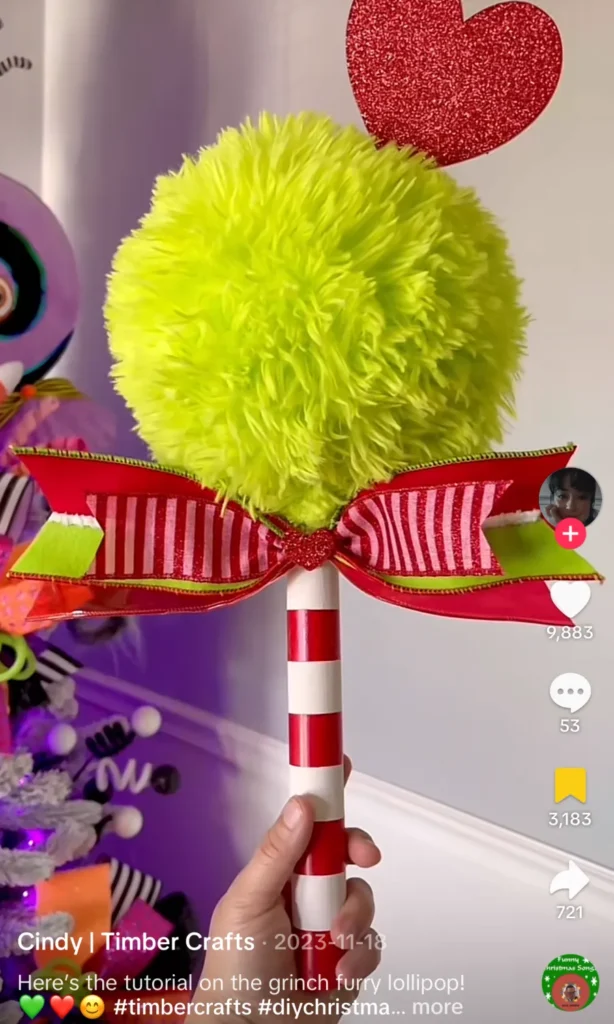Image resolution: width=614 pixels, height=1024 pixels.
Task: Open Cindy | Timber Crafts username
Action: point(135,942)
